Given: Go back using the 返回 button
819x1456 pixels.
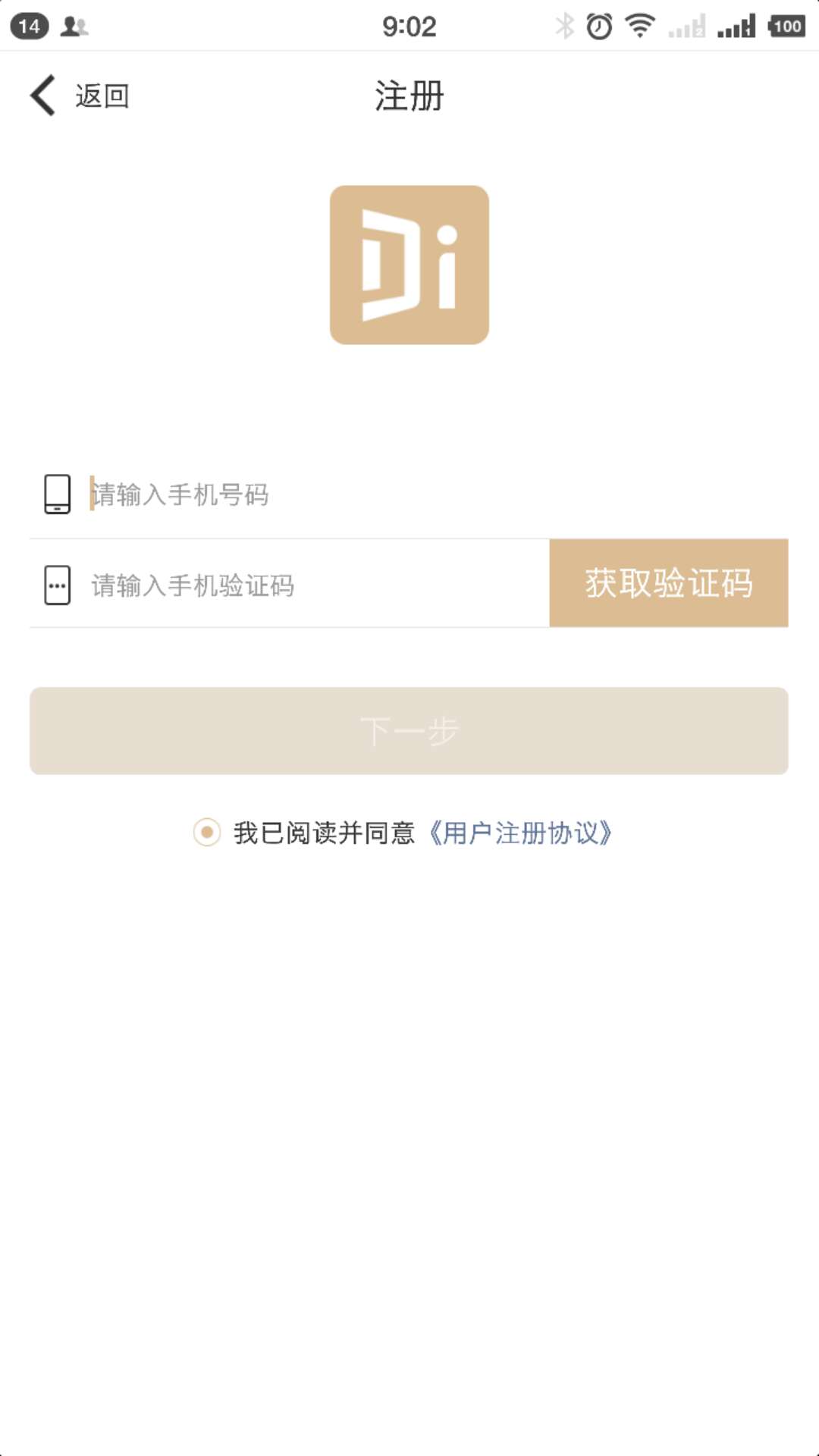Looking at the screenshot, I should click(x=80, y=96).
